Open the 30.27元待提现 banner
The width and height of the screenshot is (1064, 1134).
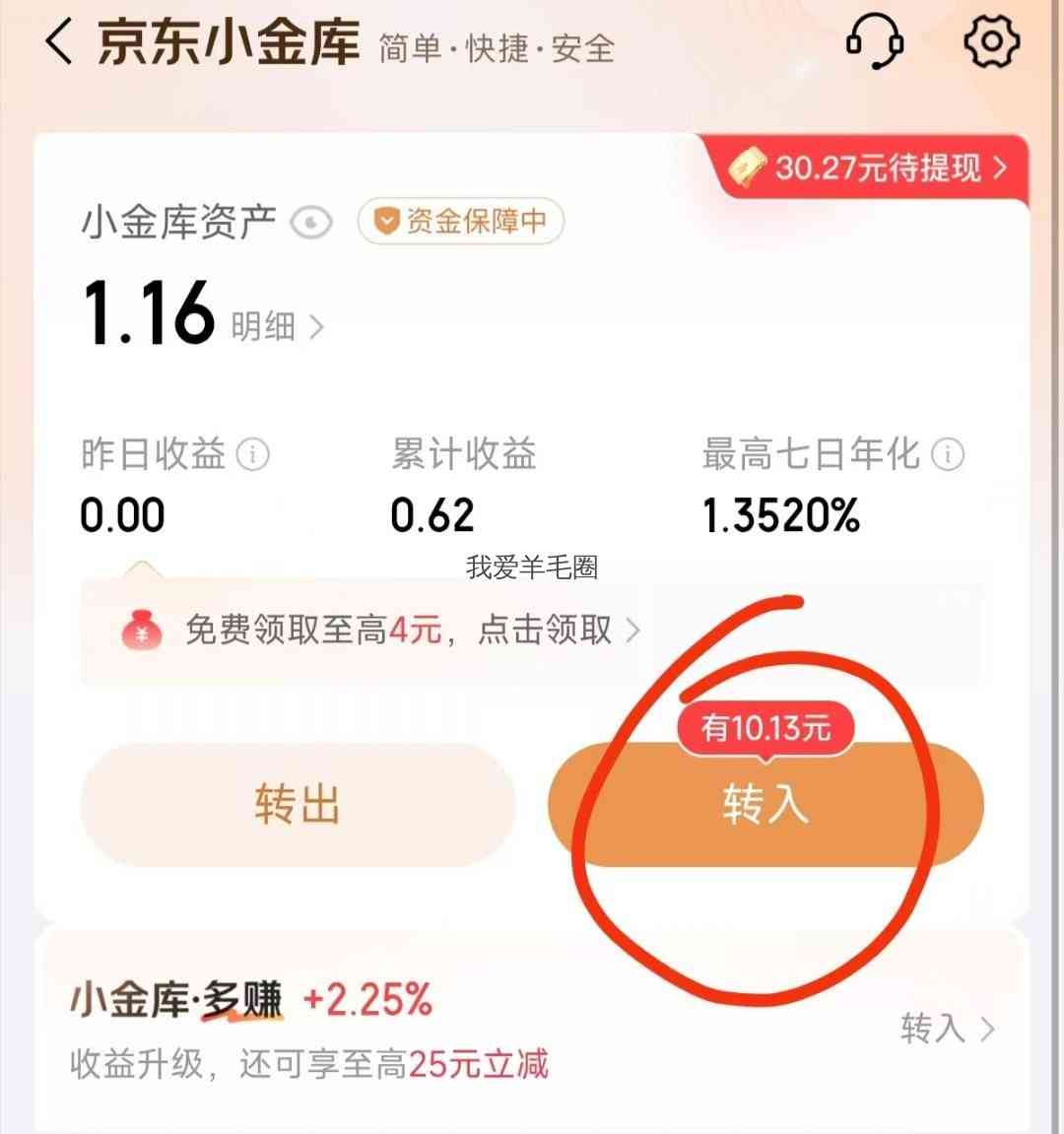tap(868, 167)
